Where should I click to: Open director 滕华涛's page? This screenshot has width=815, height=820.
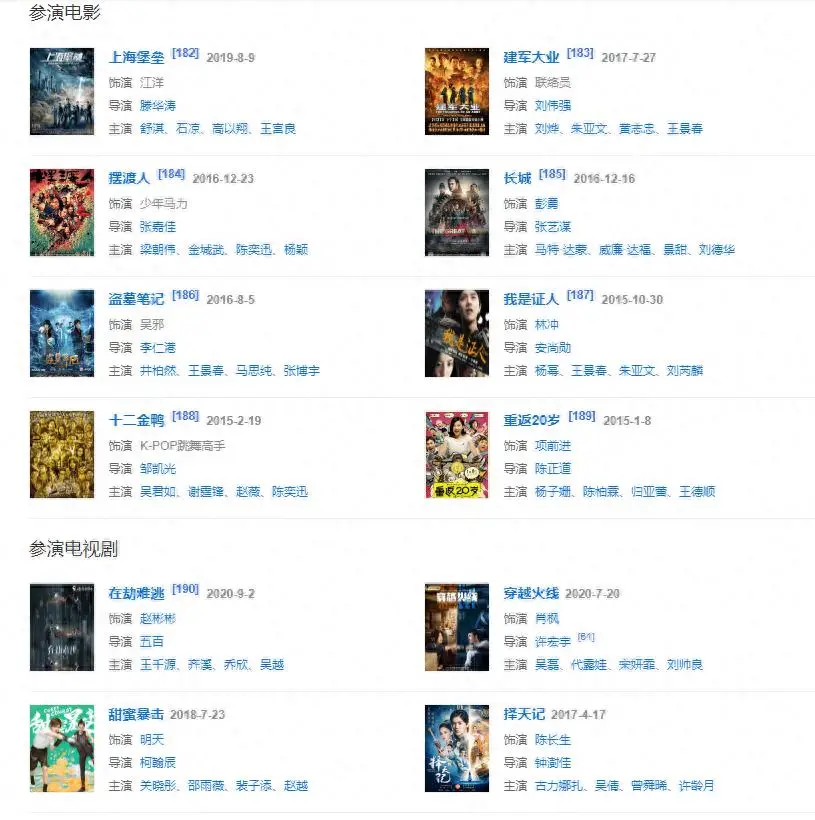click(157, 105)
